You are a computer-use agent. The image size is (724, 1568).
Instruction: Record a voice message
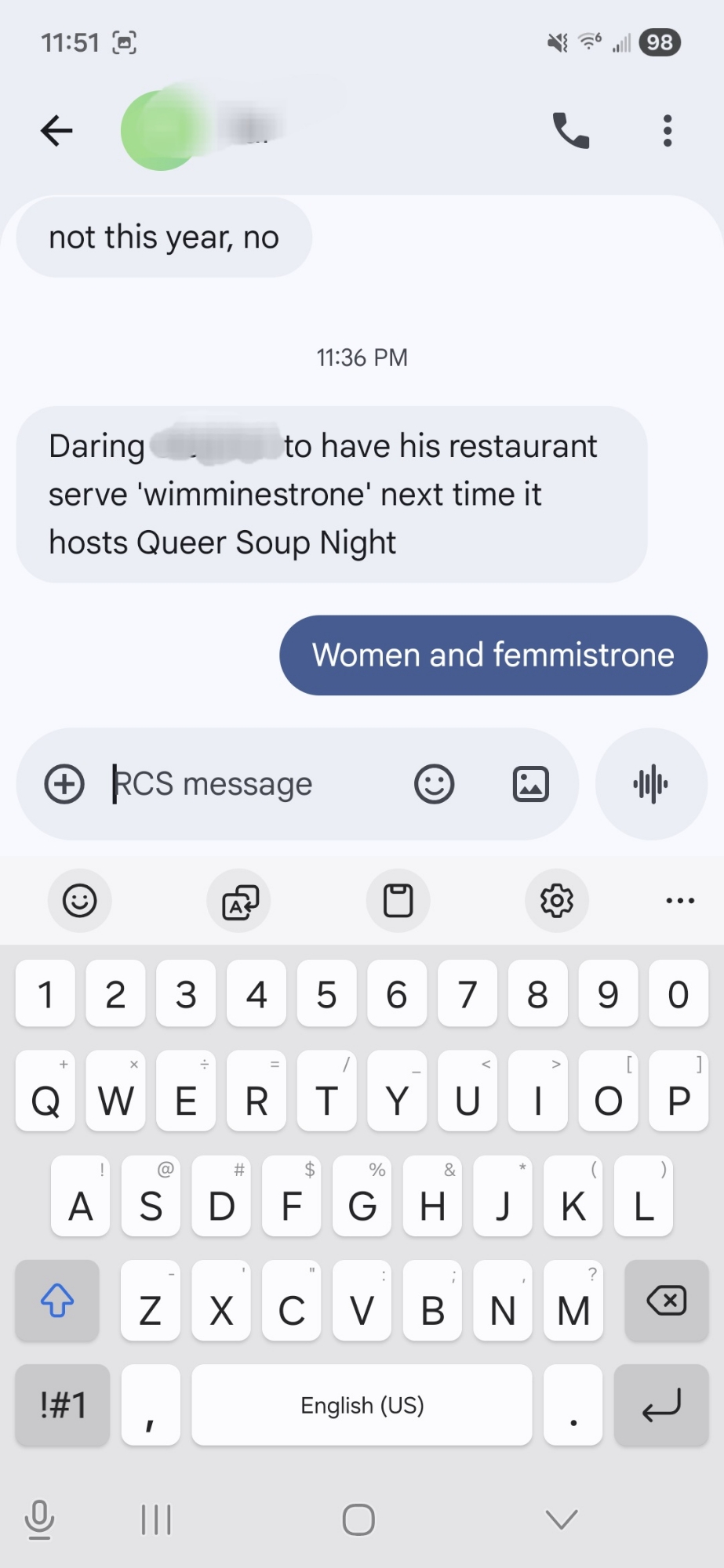click(x=651, y=784)
